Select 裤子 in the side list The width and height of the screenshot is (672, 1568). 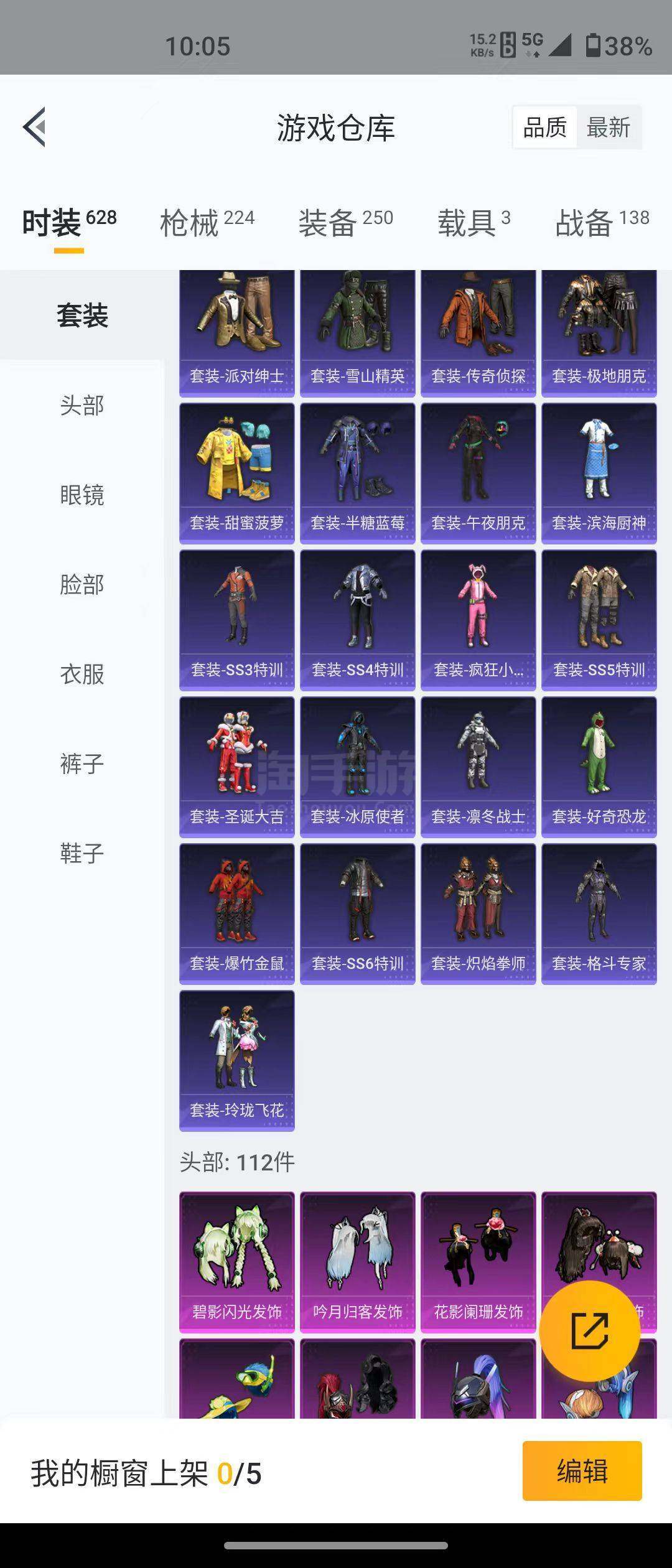(82, 764)
